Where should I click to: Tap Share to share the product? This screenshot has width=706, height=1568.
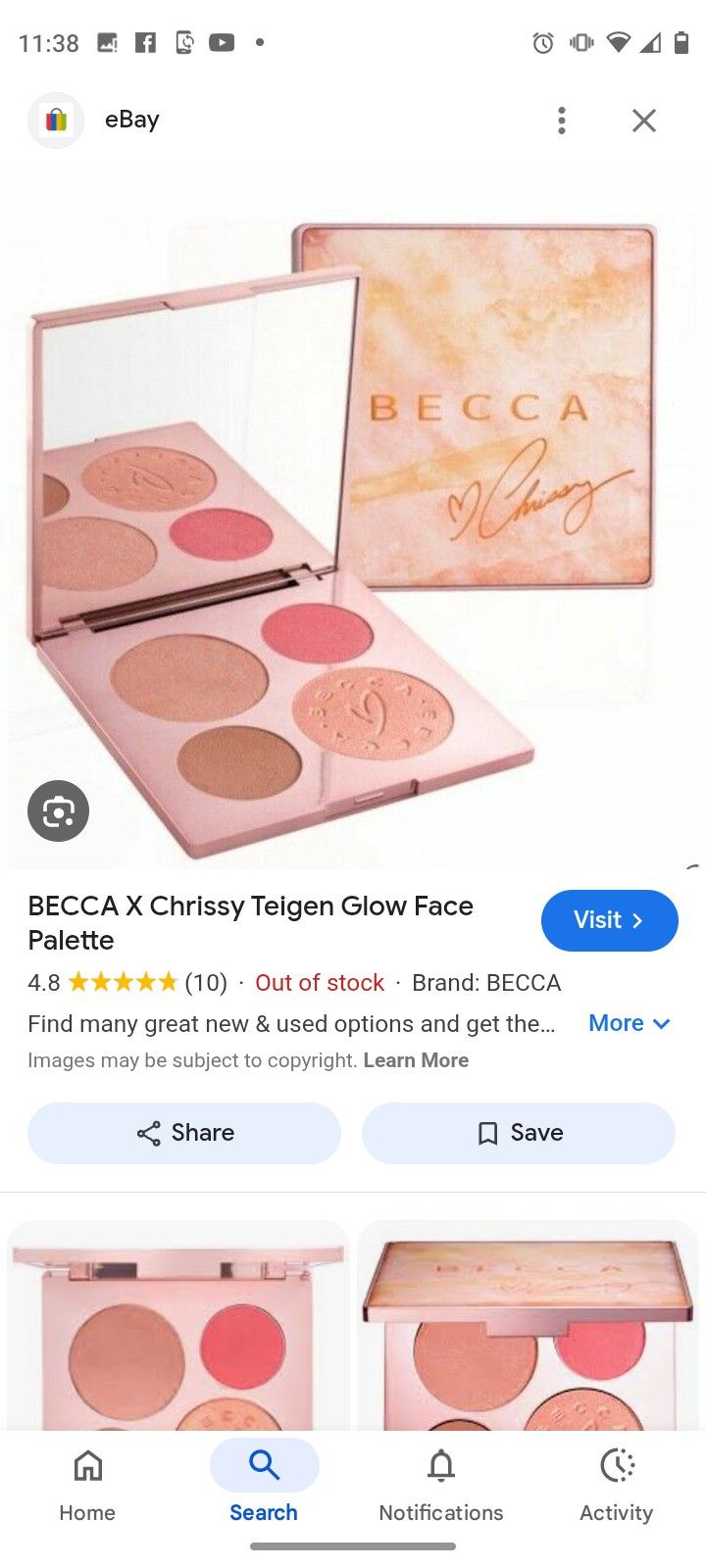click(x=183, y=1133)
